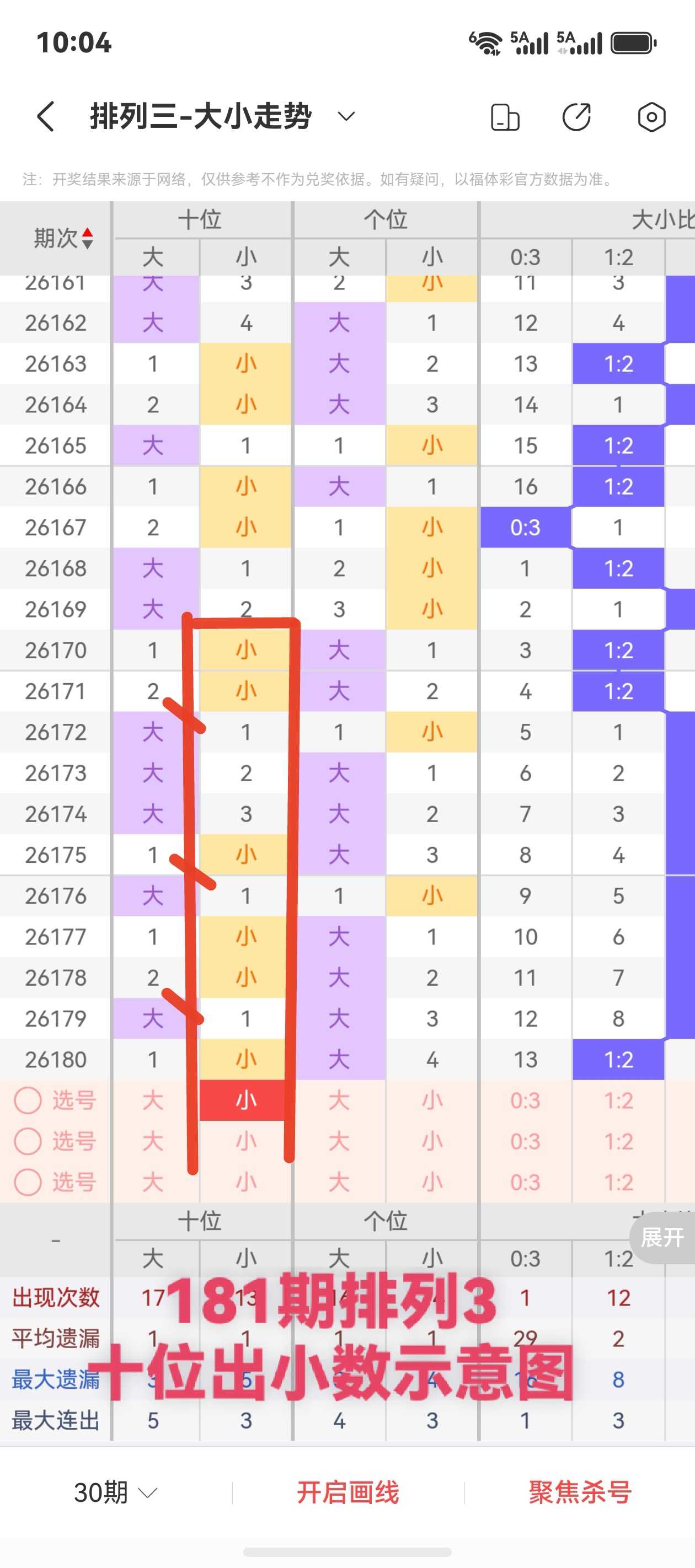Viewport: 695px width, 1568px height.
Task: Select 十位 大 in the first 选号 row
Action: coord(153,1100)
